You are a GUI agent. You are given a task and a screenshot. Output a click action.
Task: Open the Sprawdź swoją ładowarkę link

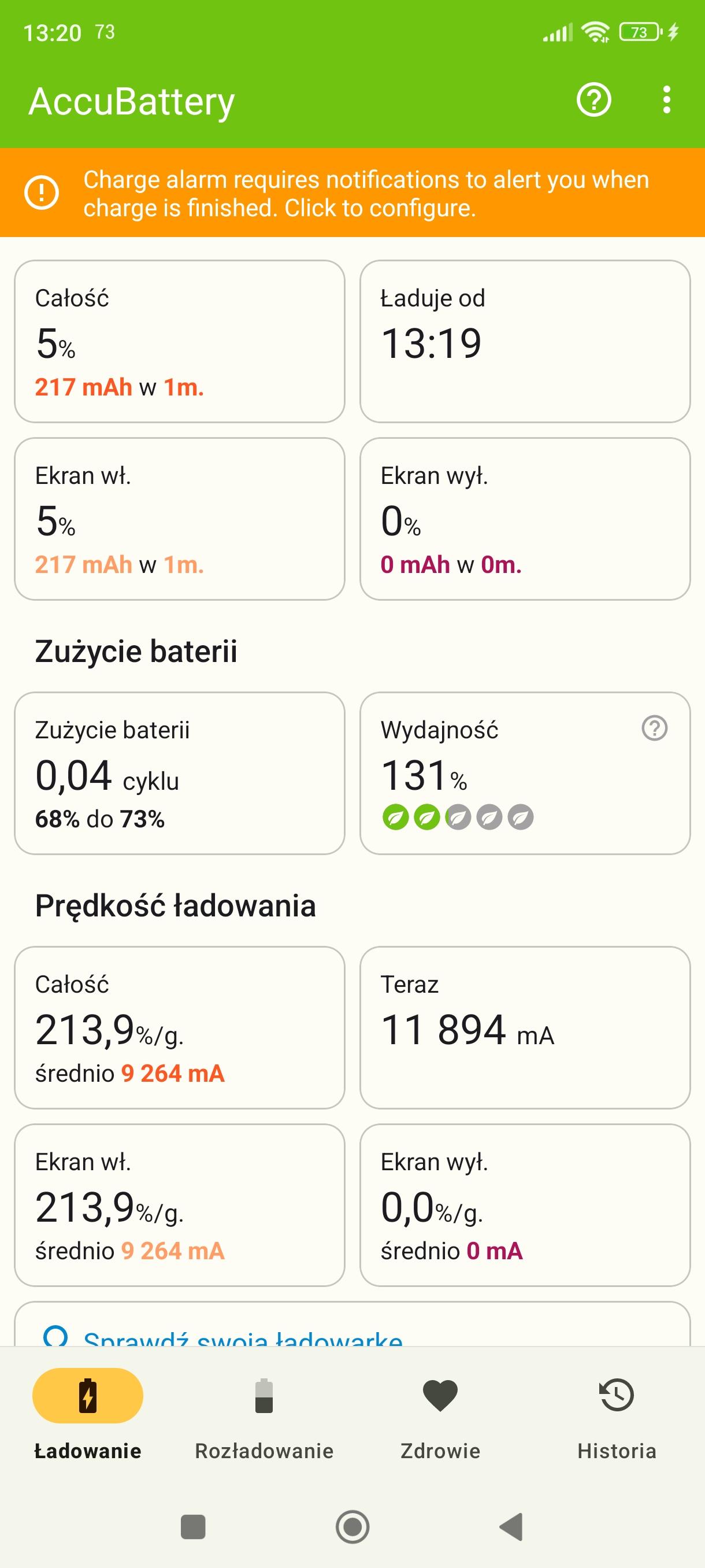click(x=242, y=1337)
